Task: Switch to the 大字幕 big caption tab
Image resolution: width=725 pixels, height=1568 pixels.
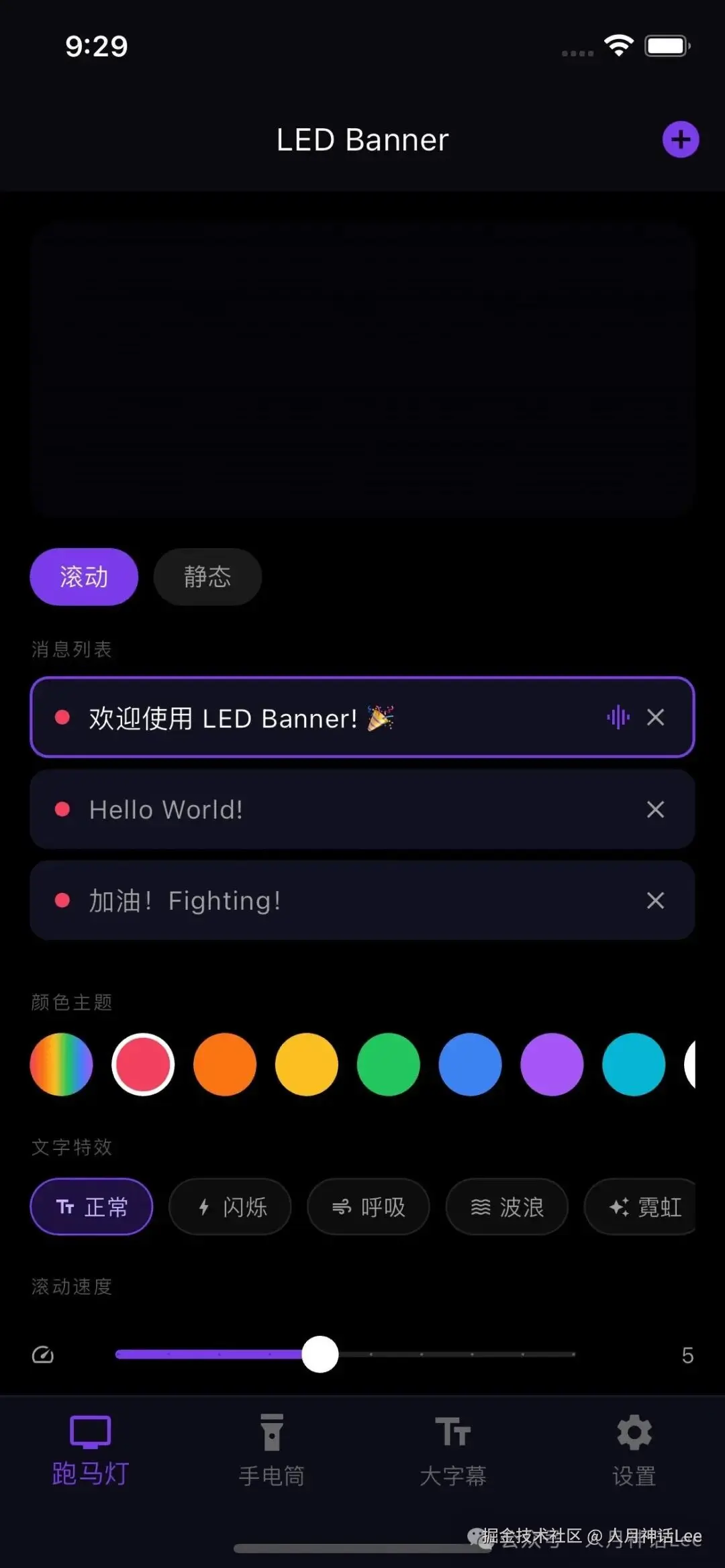Action: (453, 1449)
